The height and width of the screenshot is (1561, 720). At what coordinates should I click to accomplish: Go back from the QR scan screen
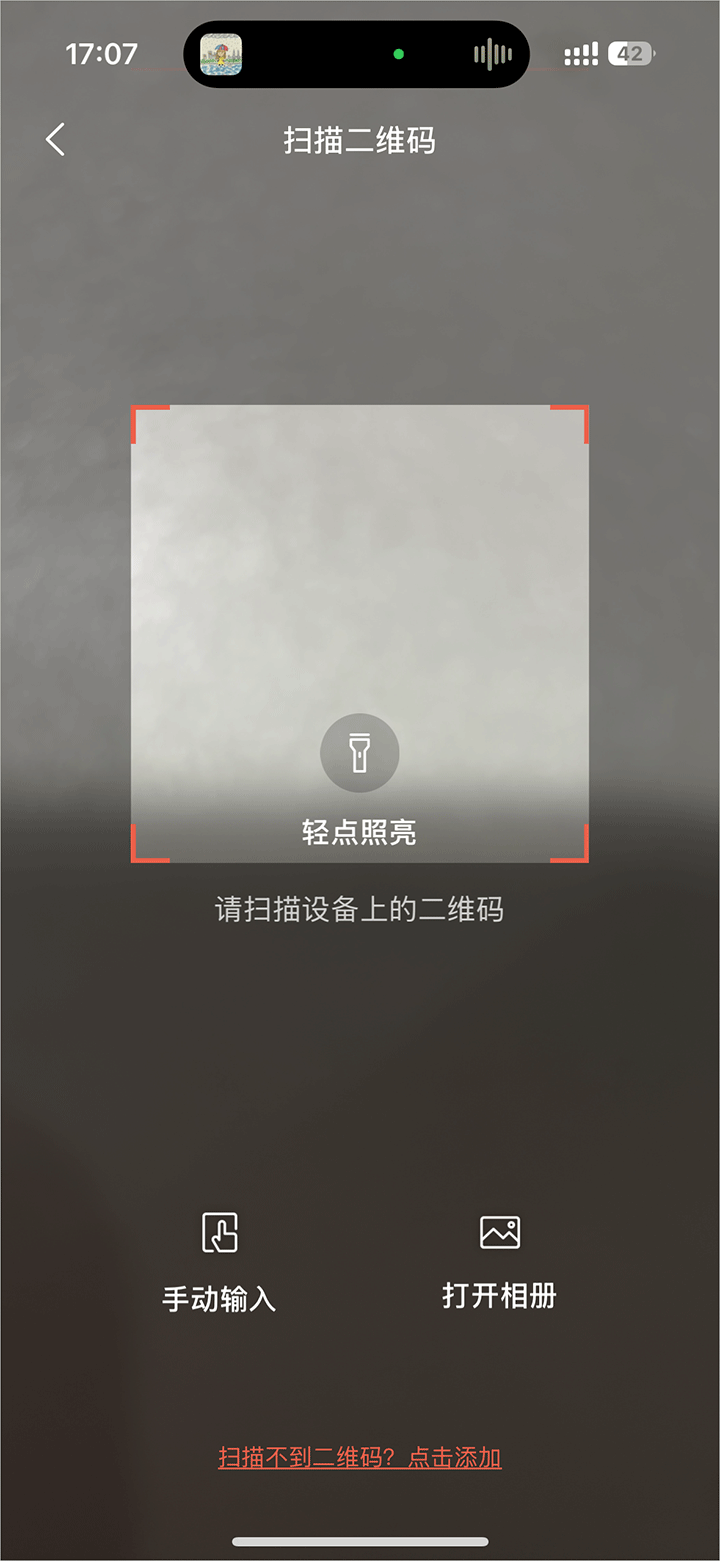click(56, 140)
